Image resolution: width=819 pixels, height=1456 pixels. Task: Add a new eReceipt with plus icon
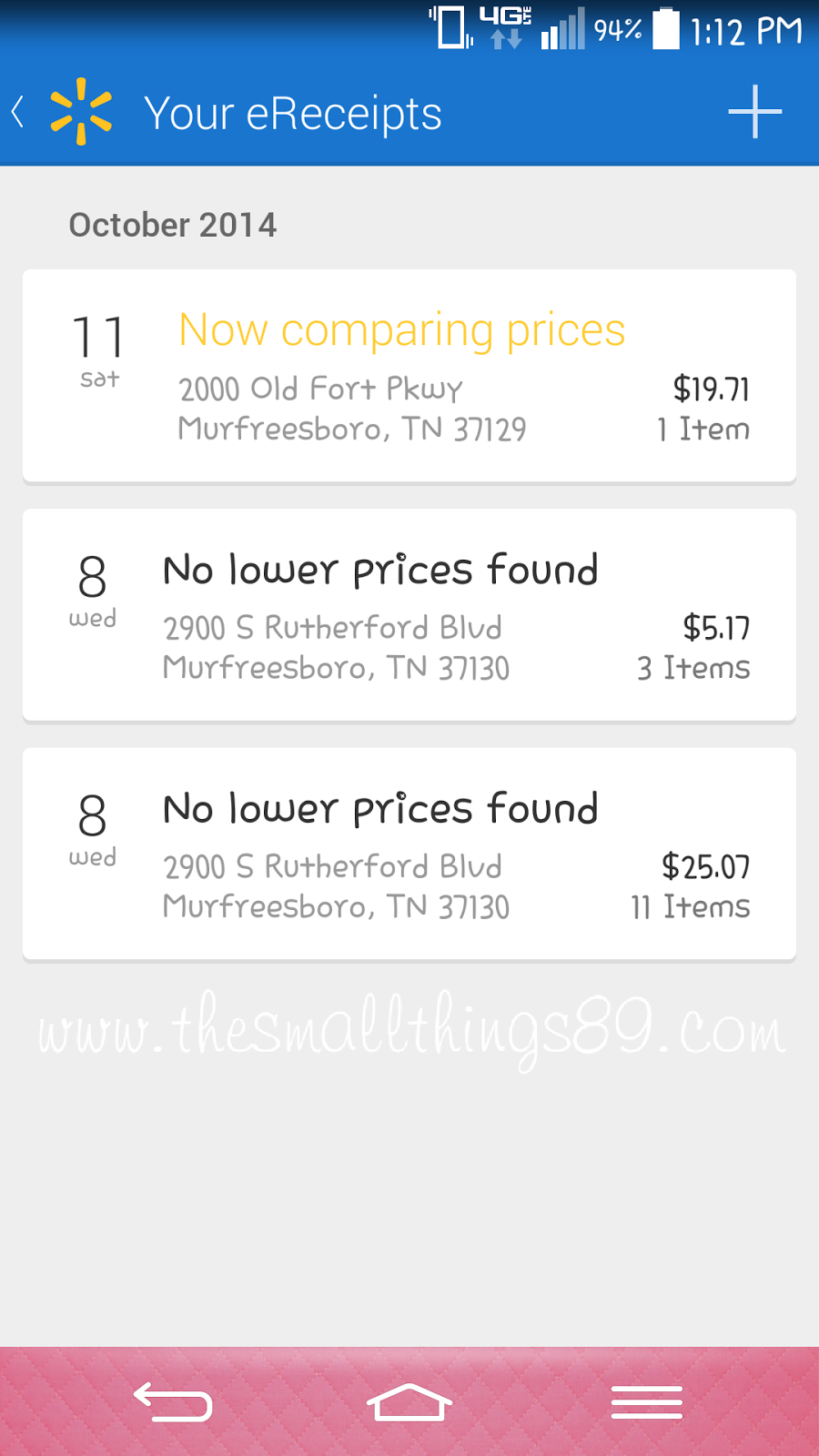pyautogui.click(x=754, y=112)
